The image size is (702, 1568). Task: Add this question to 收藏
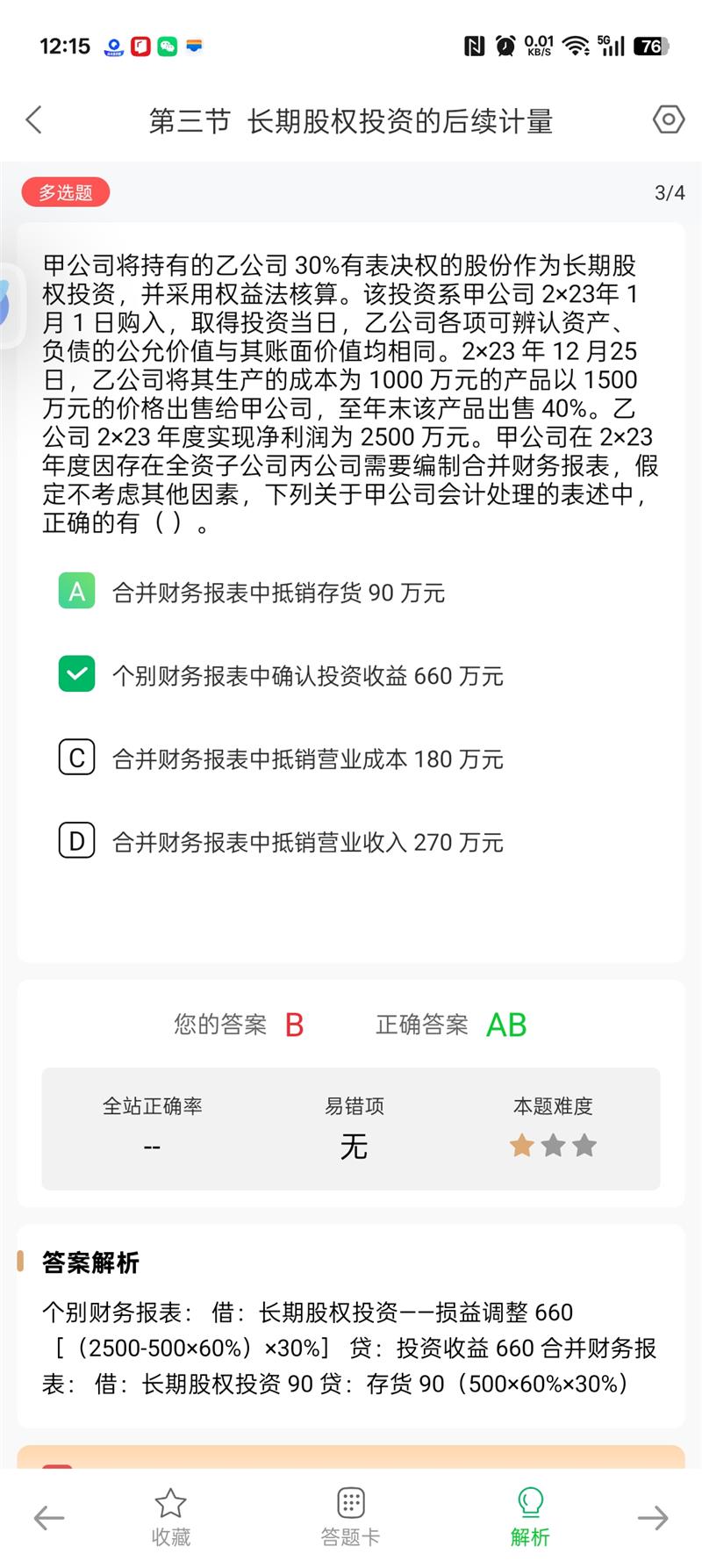click(170, 1518)
